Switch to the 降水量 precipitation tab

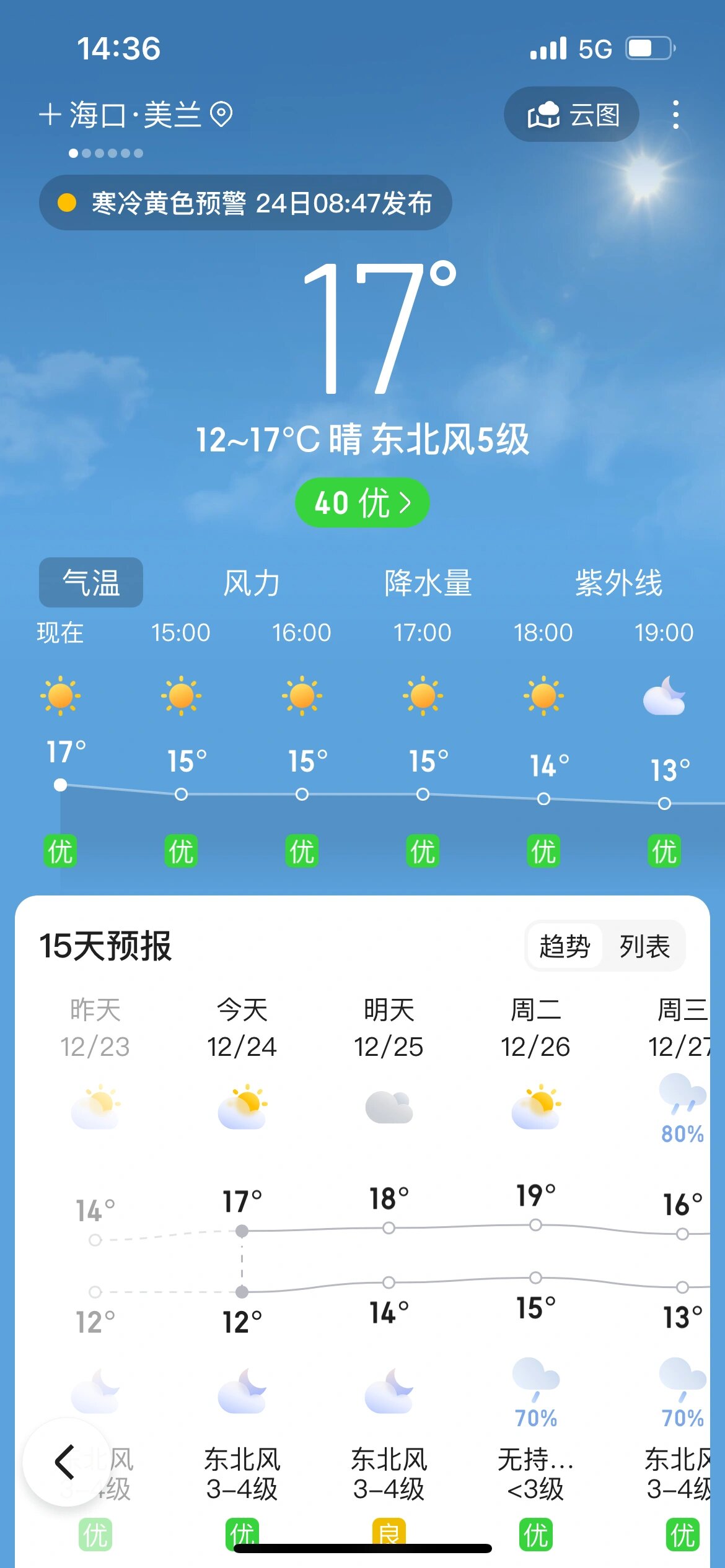428,582
